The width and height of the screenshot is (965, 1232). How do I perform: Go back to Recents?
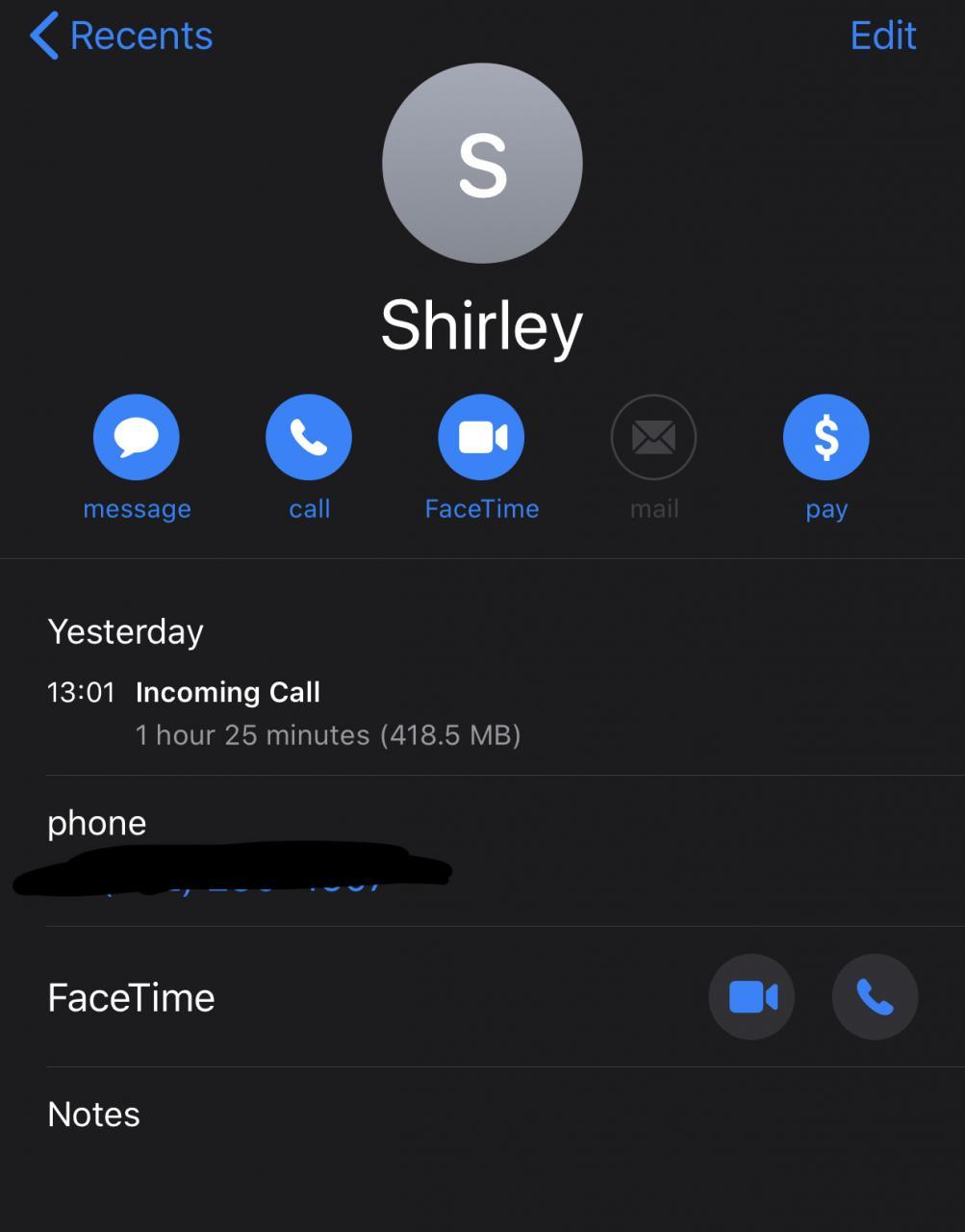point(121,36)
